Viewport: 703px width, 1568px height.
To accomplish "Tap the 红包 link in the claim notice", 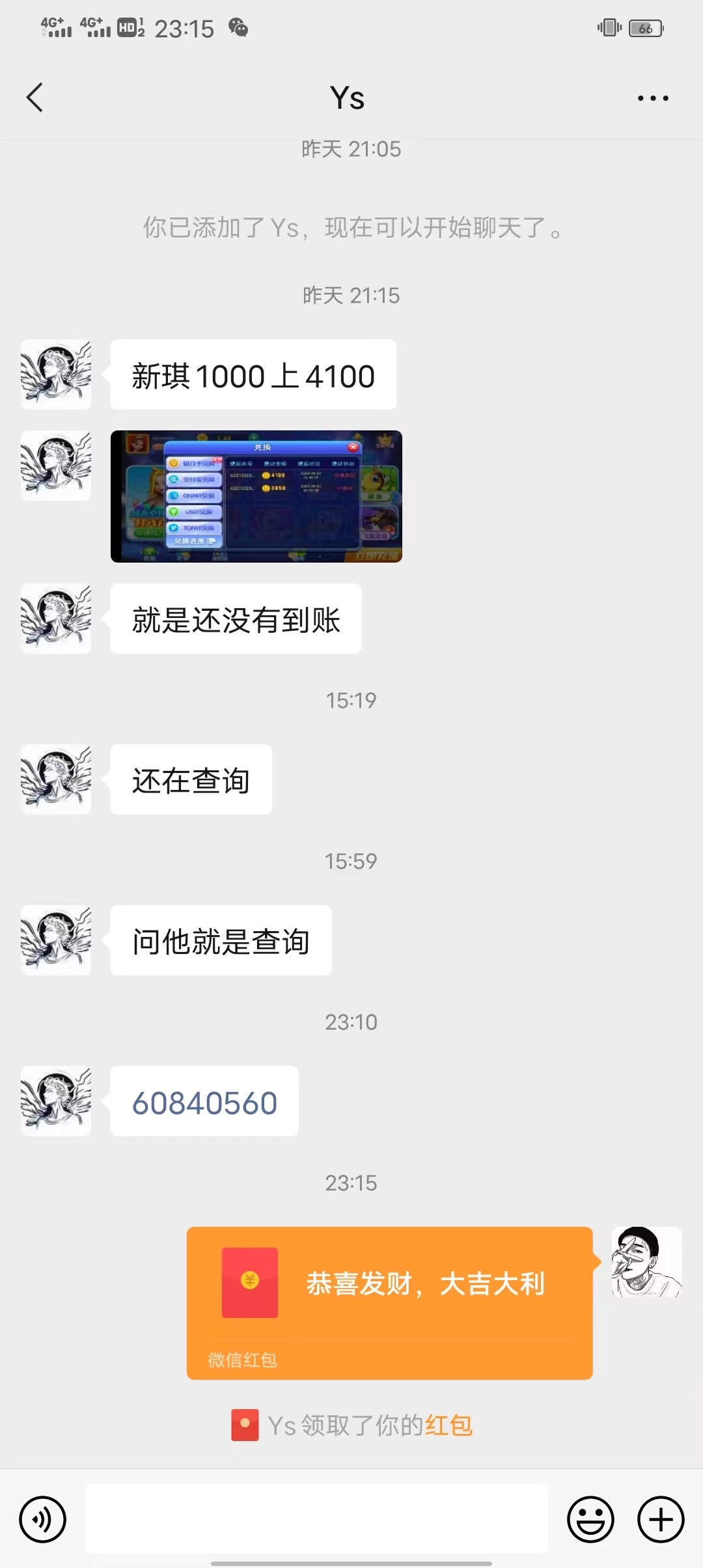I will tap(448, 1425).
